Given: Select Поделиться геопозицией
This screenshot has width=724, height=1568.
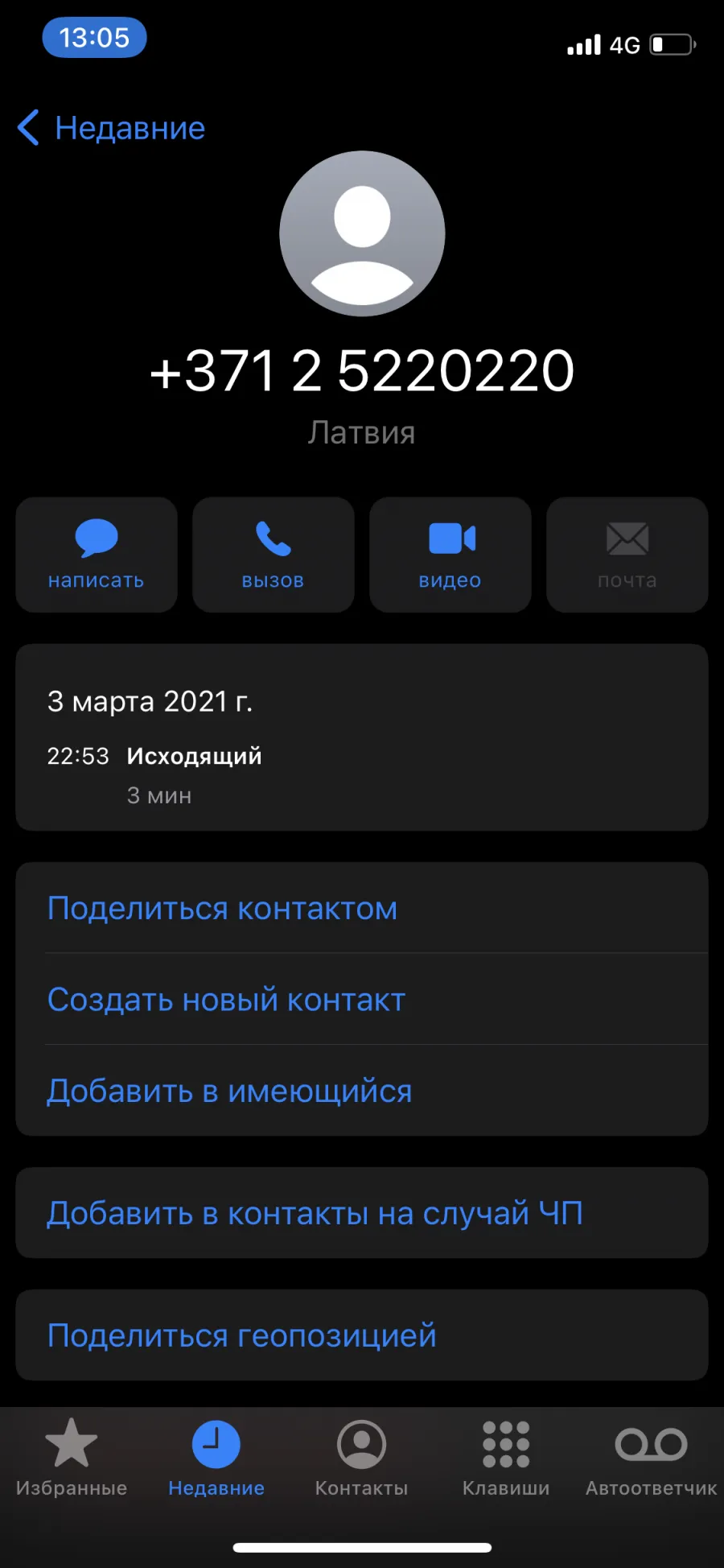Looking at the screenshot, I should 362,1335.
